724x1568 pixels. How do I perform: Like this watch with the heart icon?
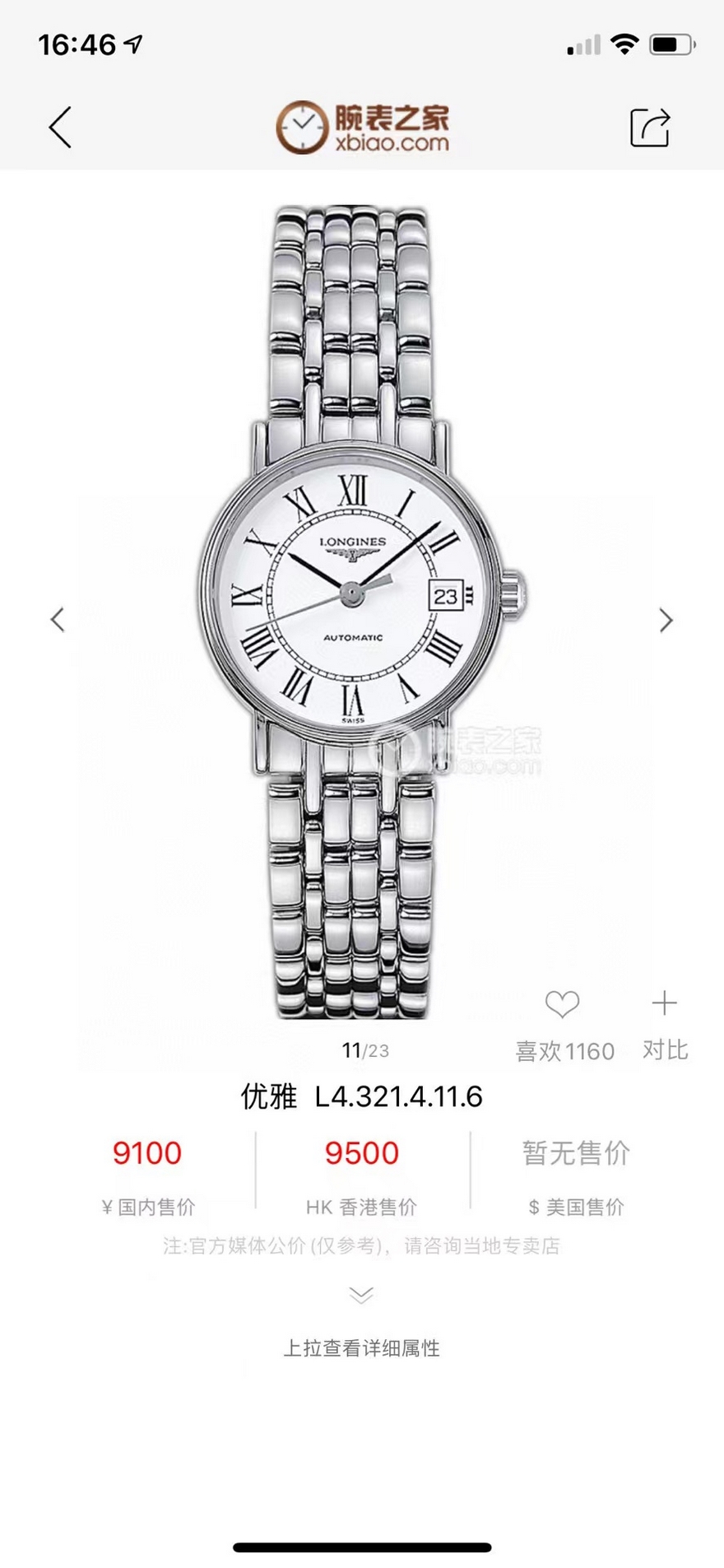tap(563, 1005)
